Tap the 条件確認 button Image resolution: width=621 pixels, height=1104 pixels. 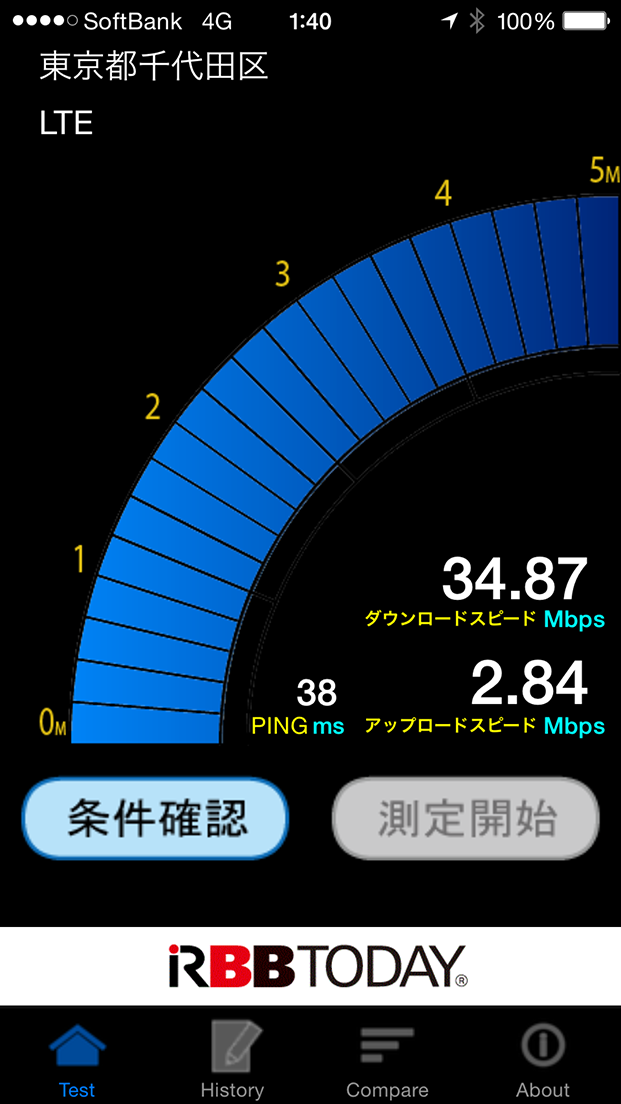click(156, 819)
